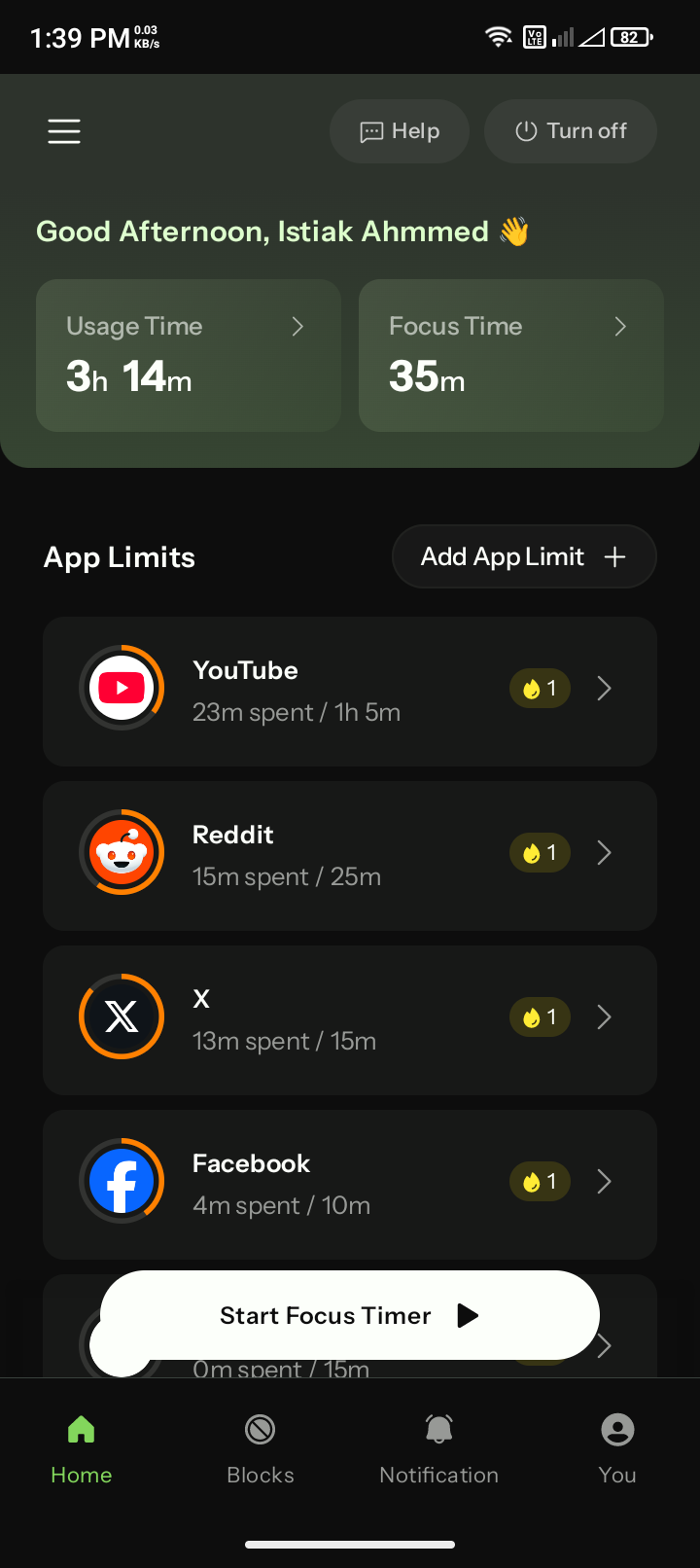700x1568 pixels.
Task: Select the Home tab
Action: click(82, 1448)
